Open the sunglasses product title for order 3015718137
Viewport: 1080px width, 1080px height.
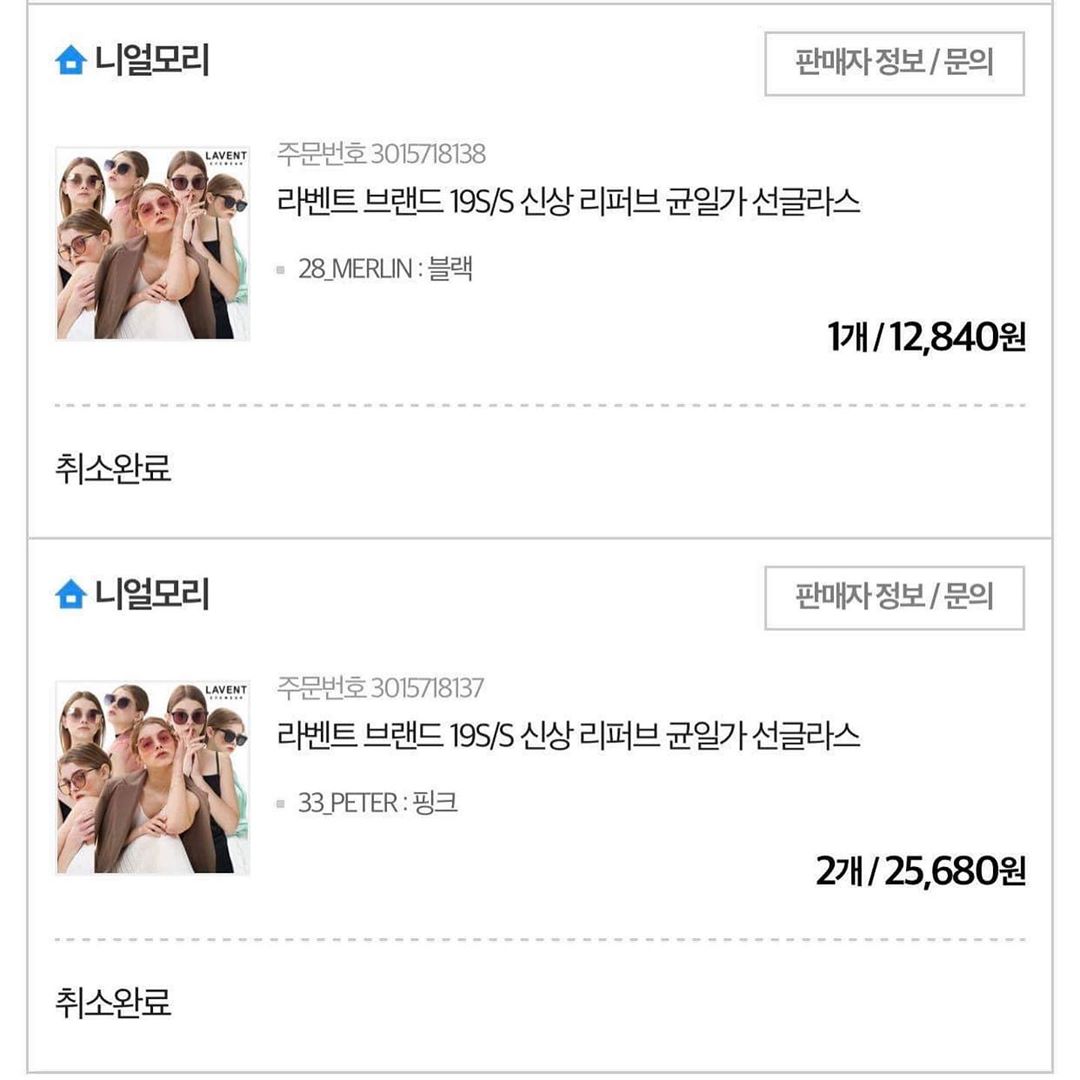568,736
